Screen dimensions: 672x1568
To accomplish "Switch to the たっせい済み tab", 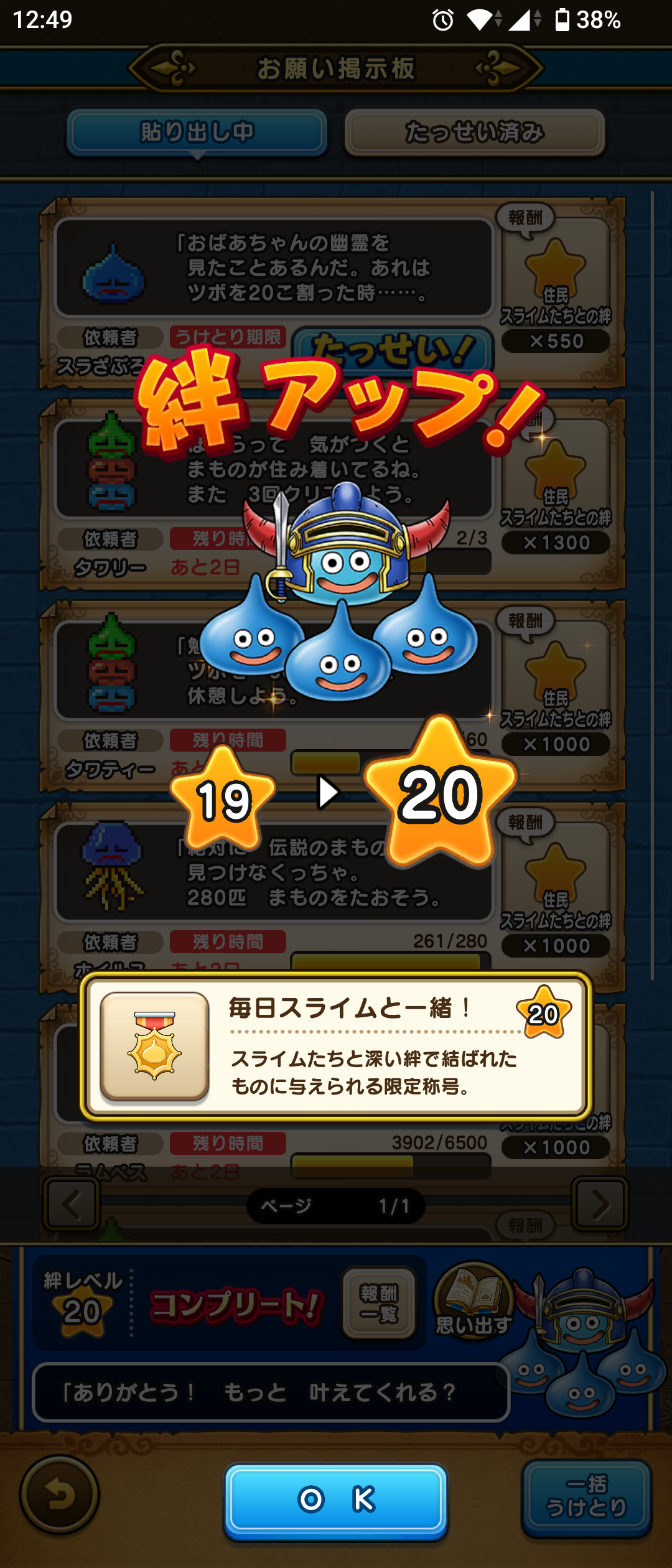I will tap(475, 133).
